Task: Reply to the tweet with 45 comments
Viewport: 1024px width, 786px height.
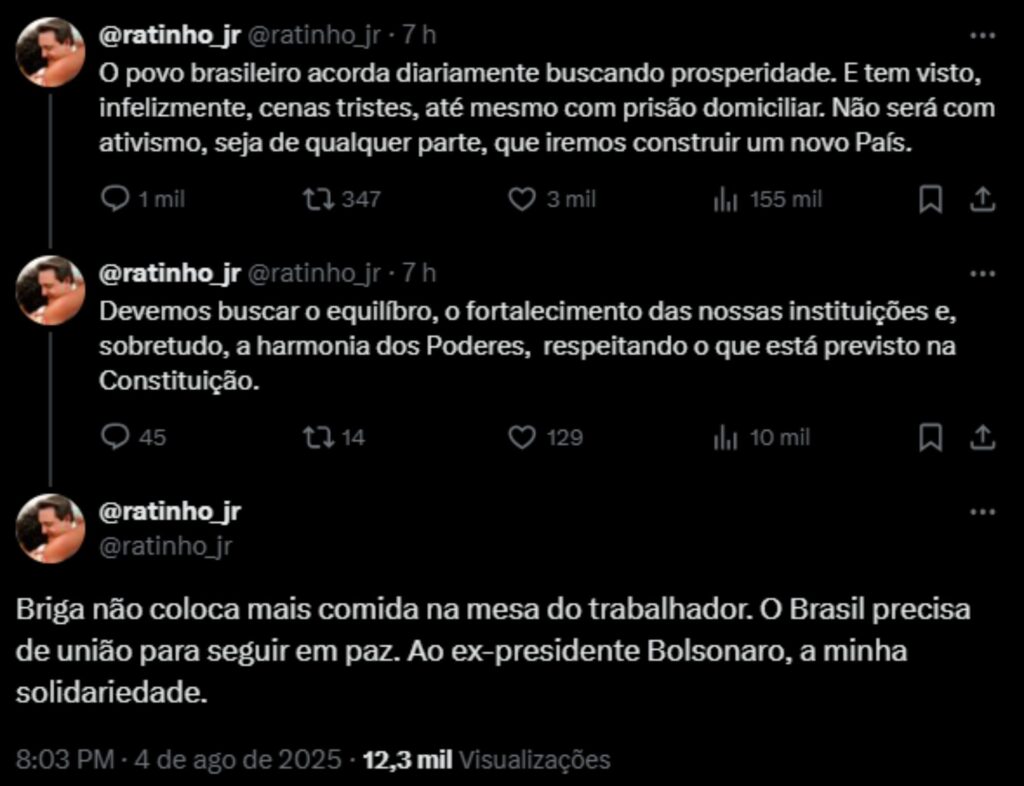Action: tap(117, 437)
